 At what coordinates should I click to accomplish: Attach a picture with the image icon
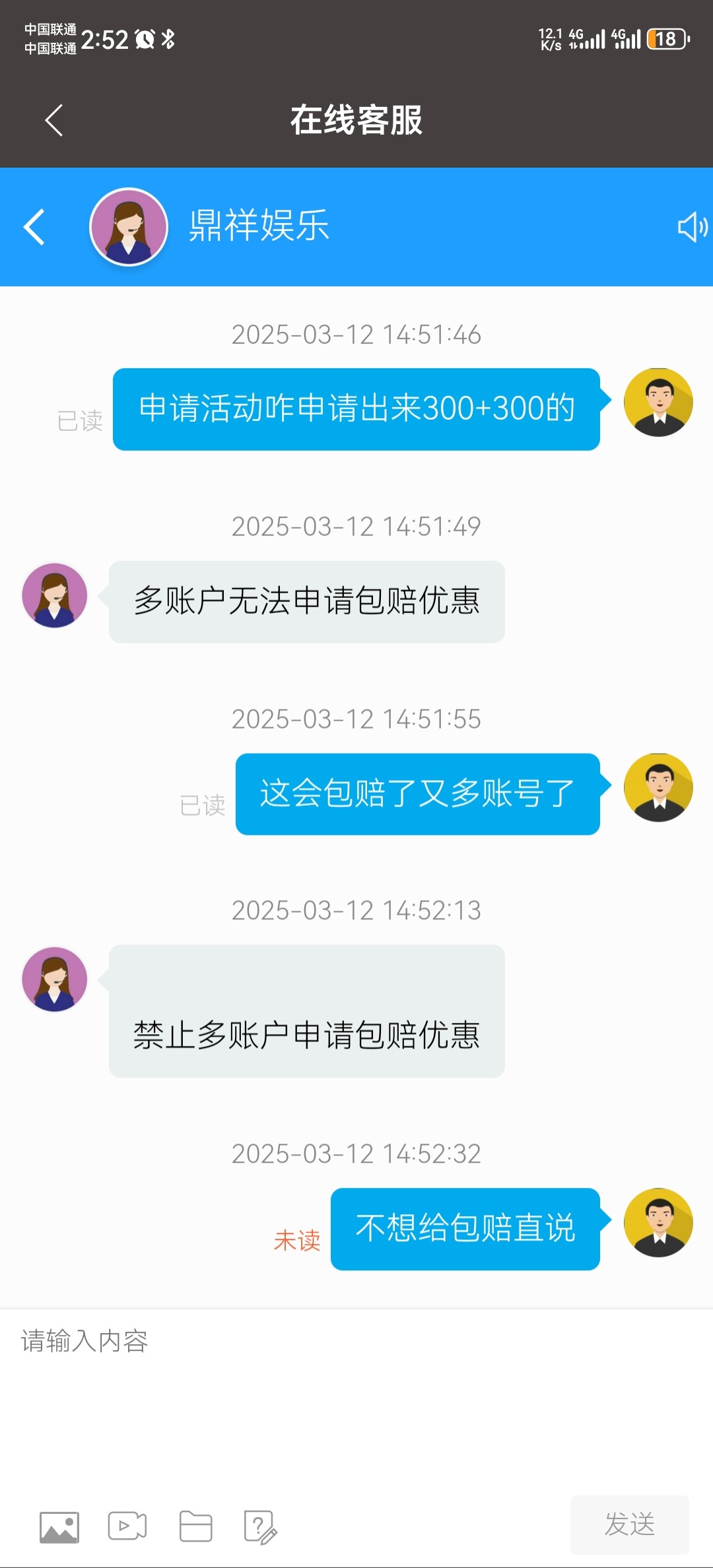point(59,1527)
